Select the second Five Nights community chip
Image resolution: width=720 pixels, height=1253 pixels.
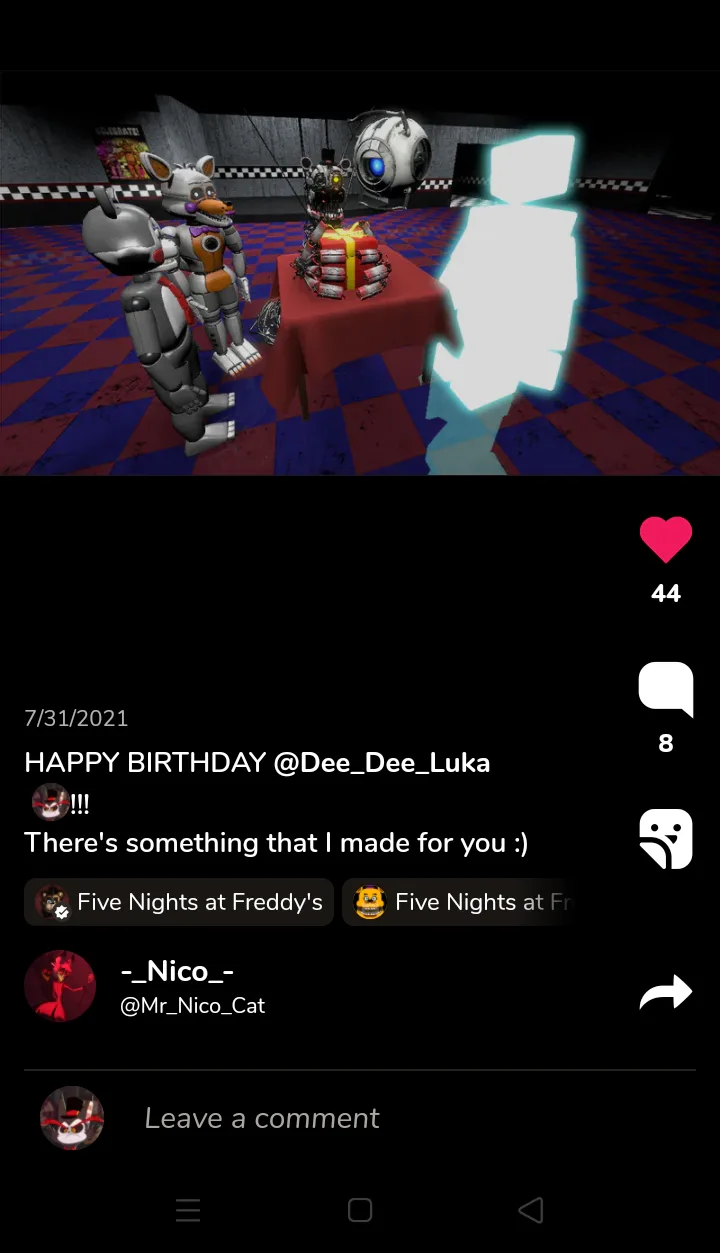[x=458, y=902]
